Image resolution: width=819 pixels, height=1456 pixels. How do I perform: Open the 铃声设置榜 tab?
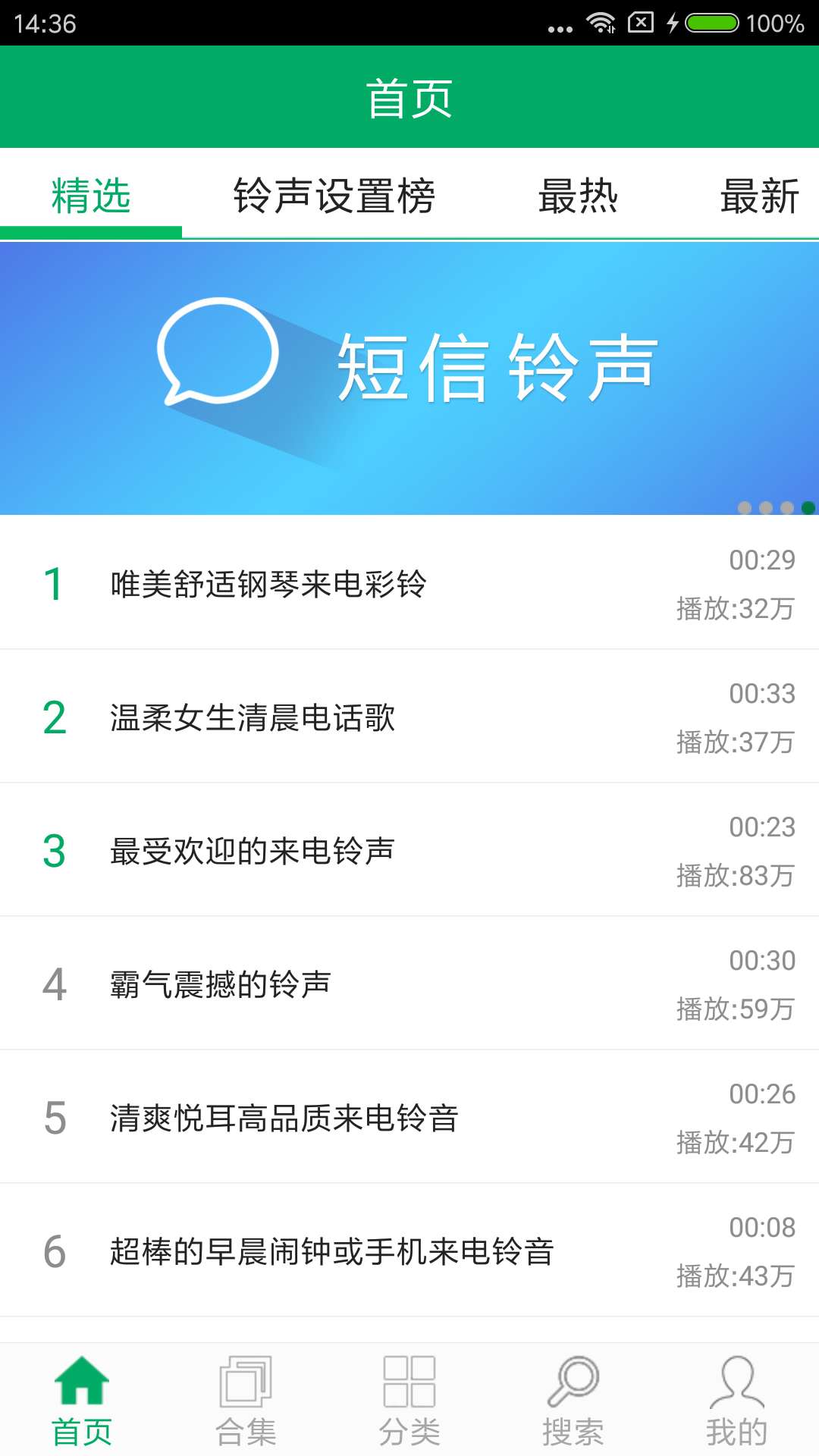(x=334, y=196)
